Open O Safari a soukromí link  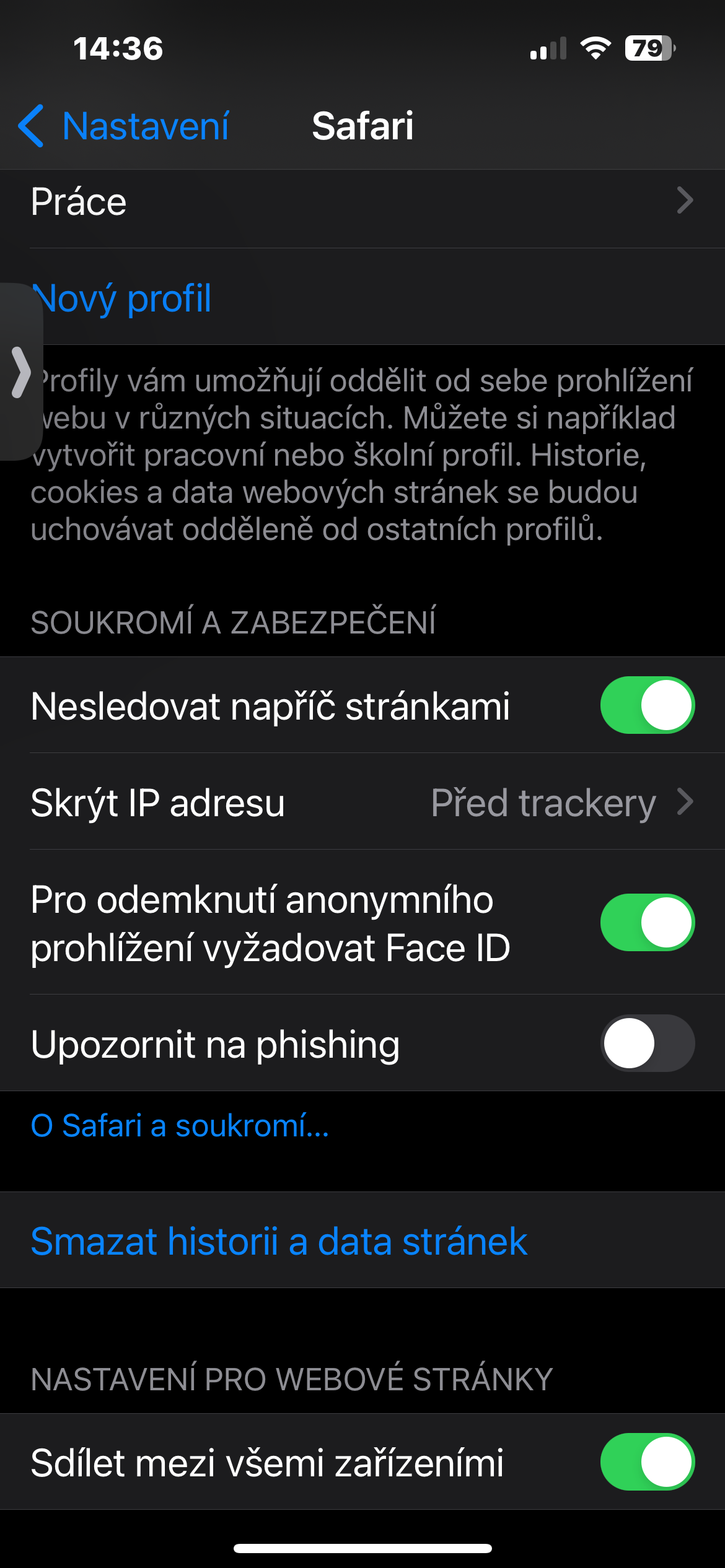(x=180, y=1126)
